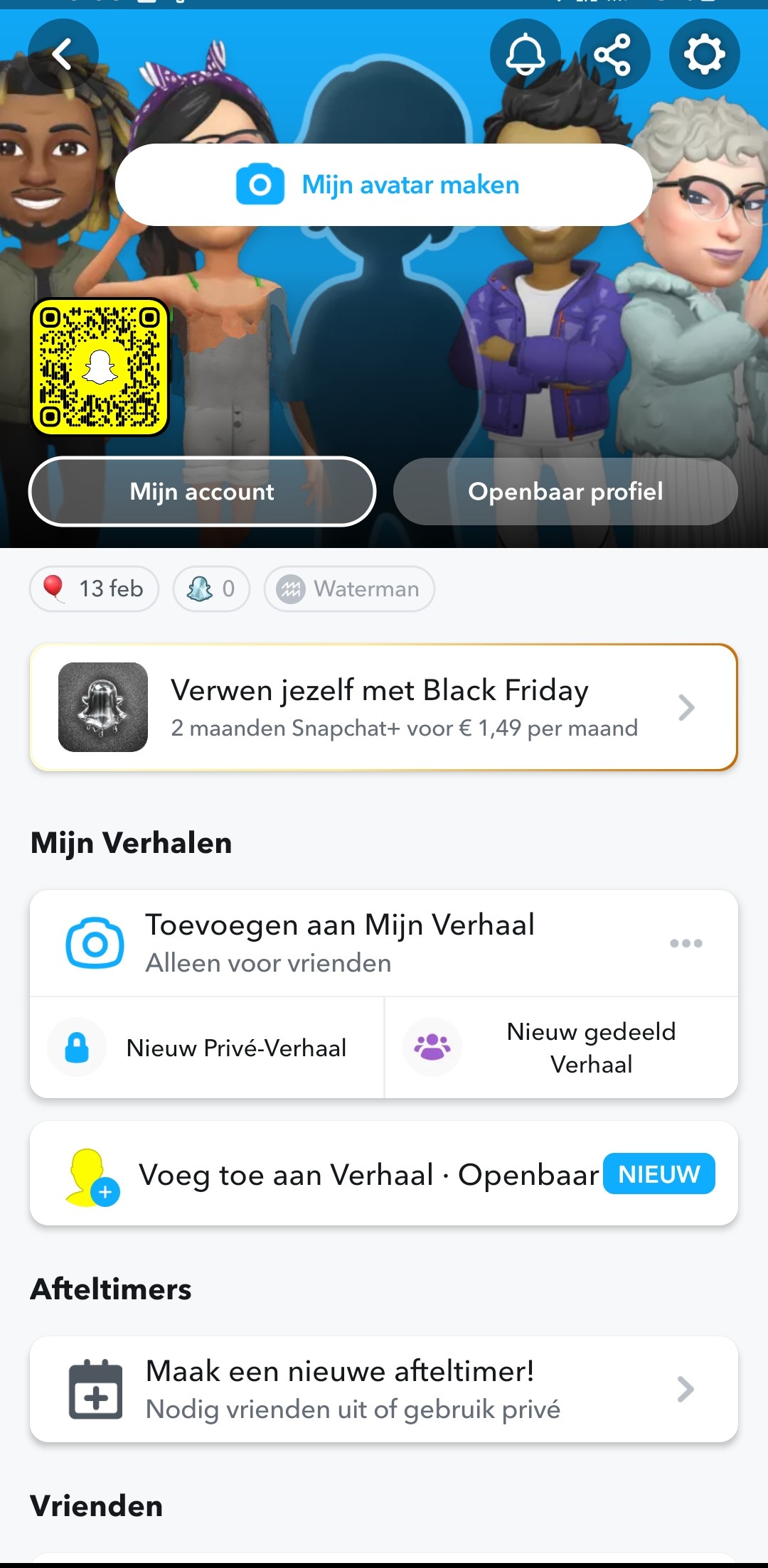This screenshot has height=1568, width=768.
Task: Open the notifications bell
Action: coord(525,54)
